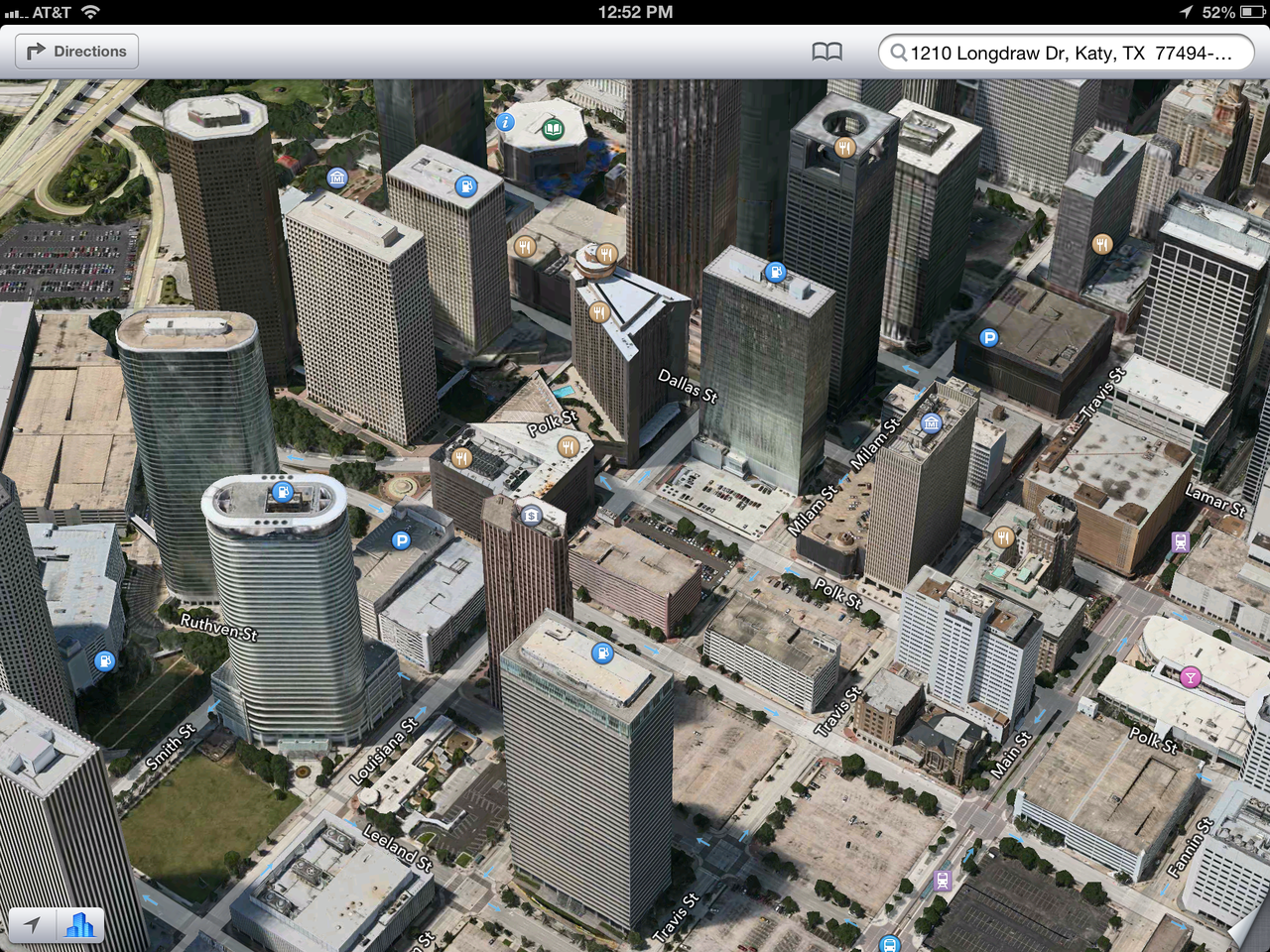Tap the Directions button
1270x952 pixels.
[76, 52]
